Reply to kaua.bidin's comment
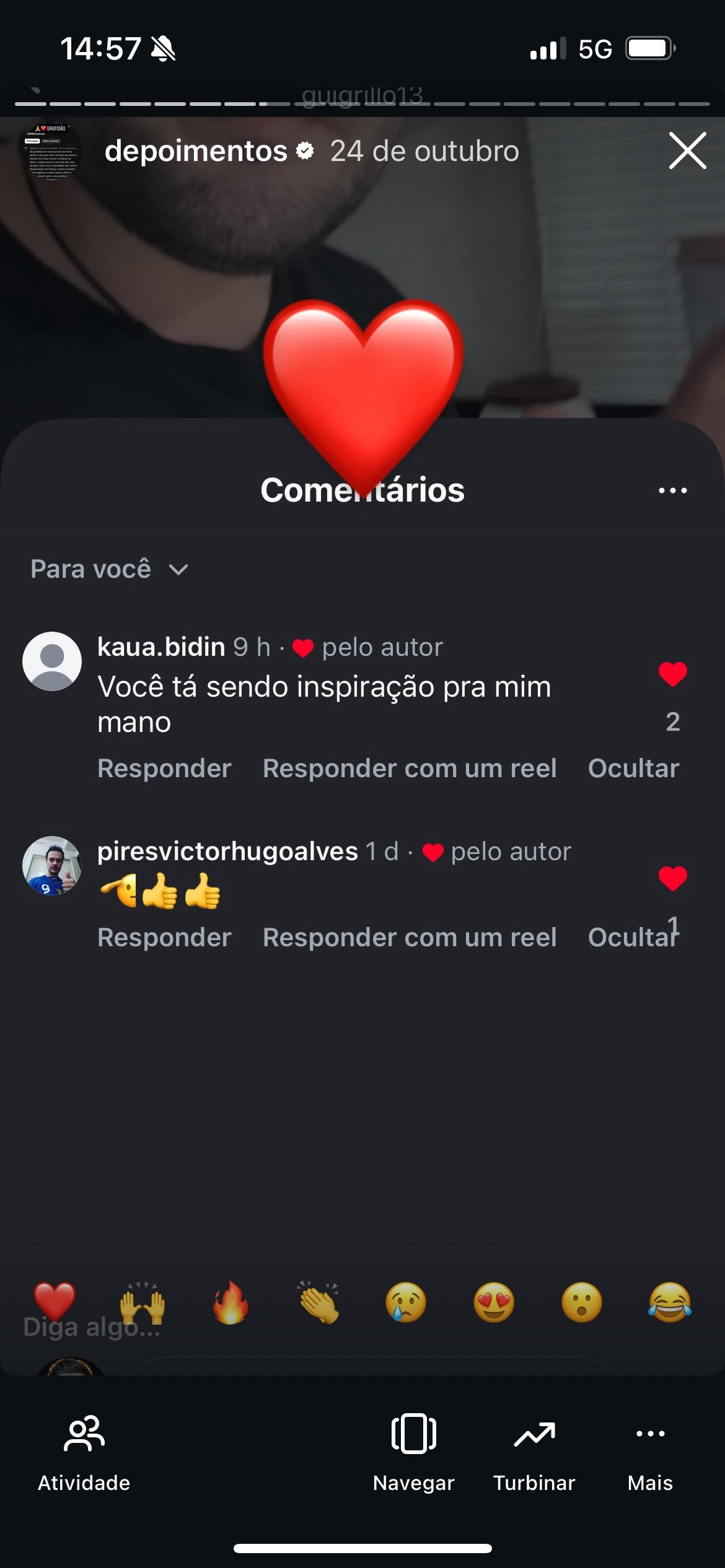Image resolution: width=725 pixels, height=1568 pixels. click(x=164, y=768)
